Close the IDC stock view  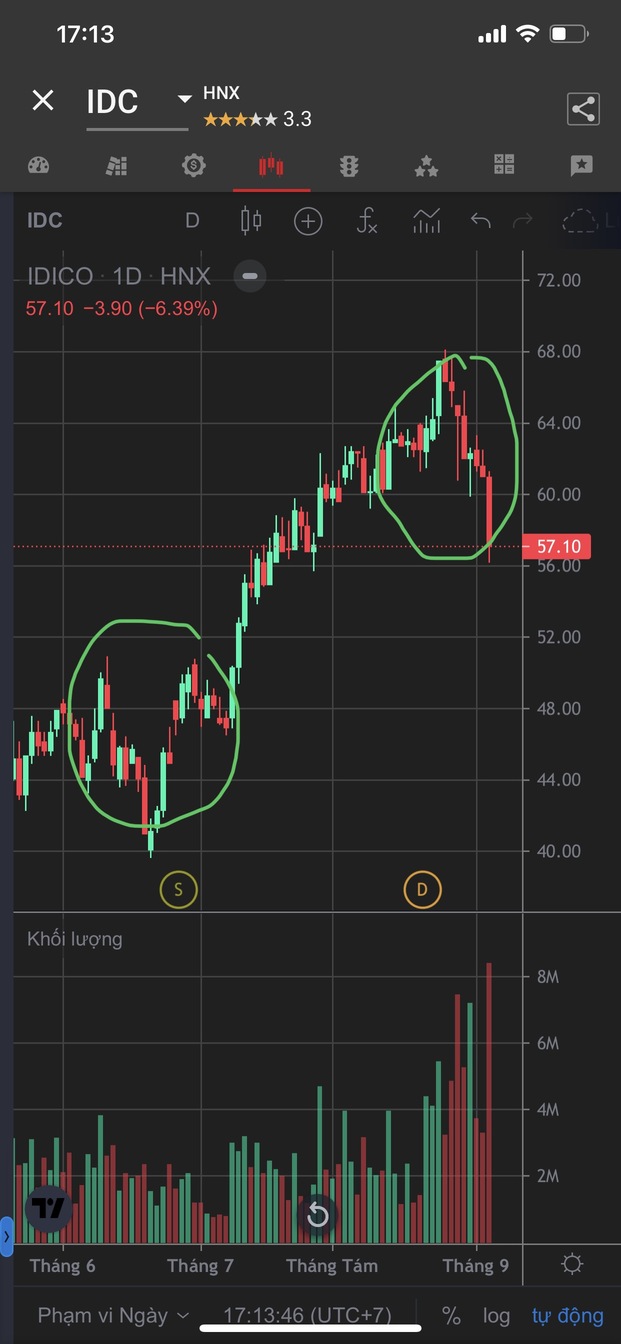click(42, 100)
